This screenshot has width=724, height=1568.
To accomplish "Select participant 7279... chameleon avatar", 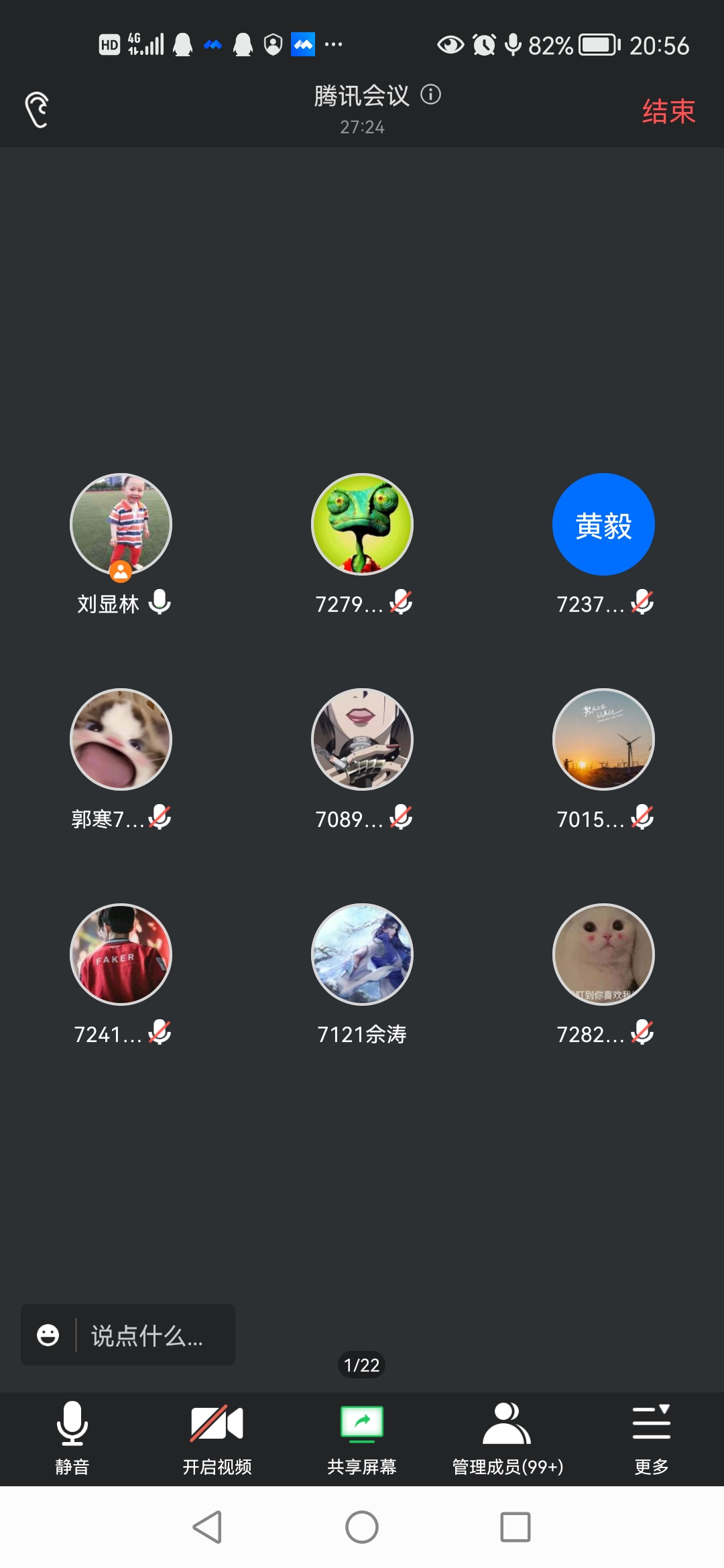I will [x=362, y=525].
